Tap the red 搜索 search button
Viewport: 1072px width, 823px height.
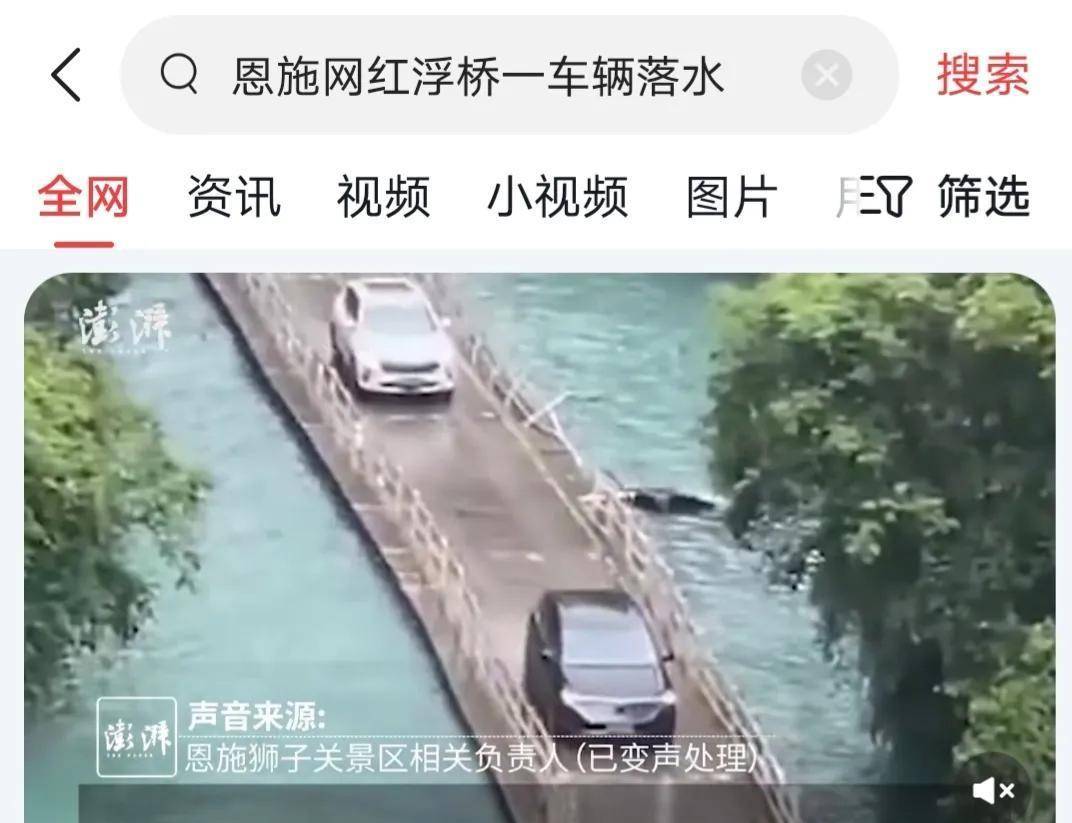[x=982, y=76]
